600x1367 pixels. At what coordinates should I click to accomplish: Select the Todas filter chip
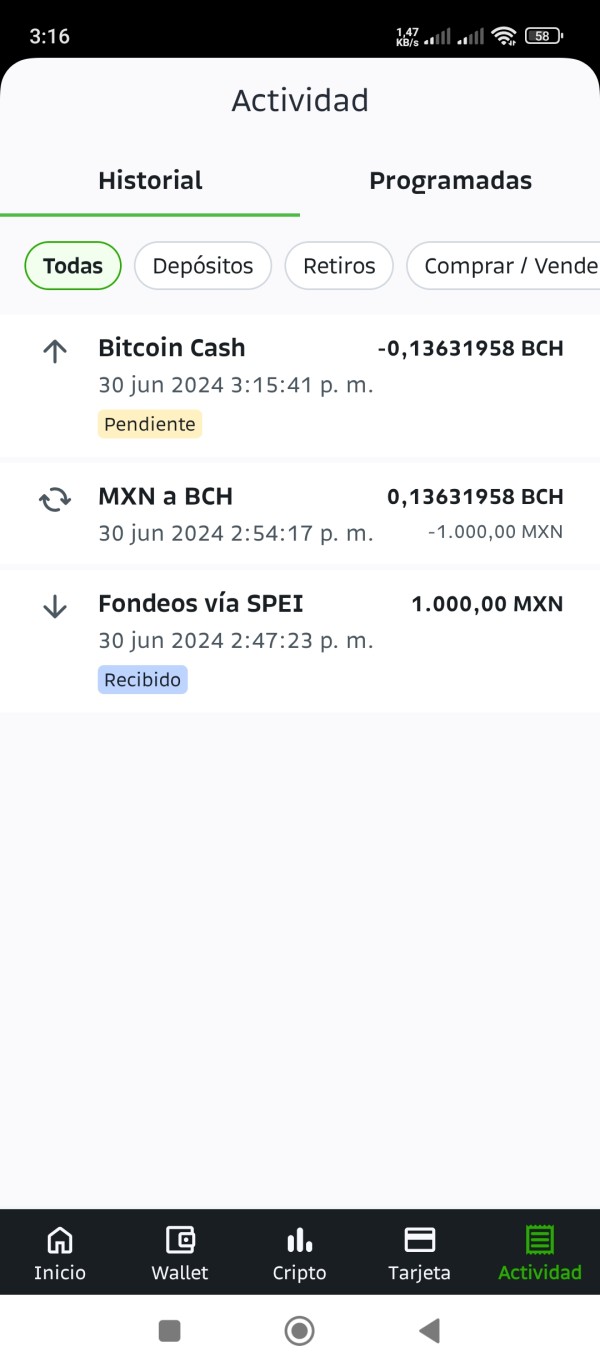pos(73,266)
